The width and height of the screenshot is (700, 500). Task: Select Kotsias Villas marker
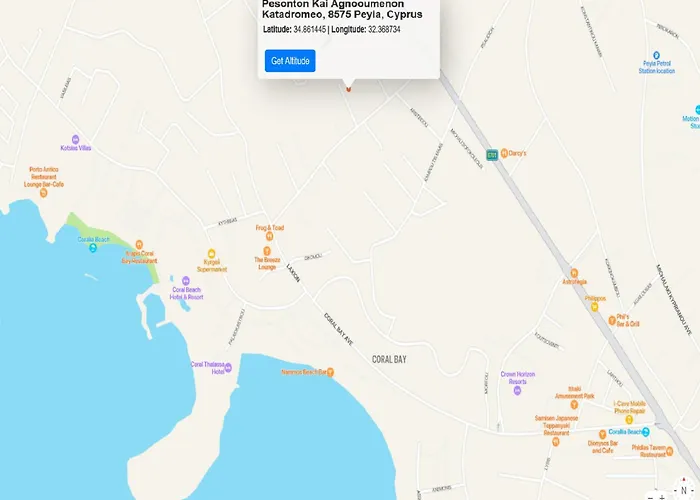(75, 139)
